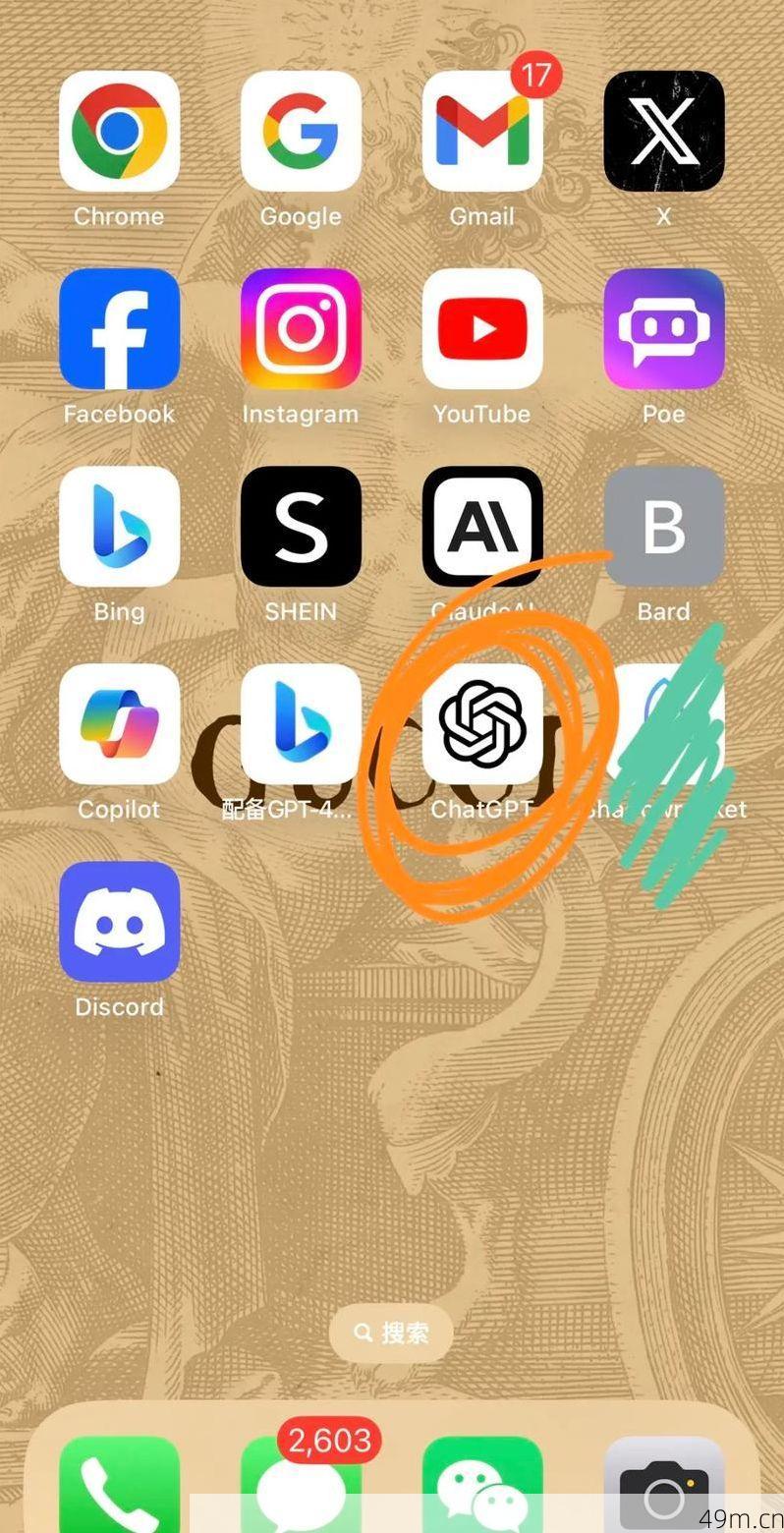Open the Phone app in dock
The image size is (784, 1533).
[119, 1484]
